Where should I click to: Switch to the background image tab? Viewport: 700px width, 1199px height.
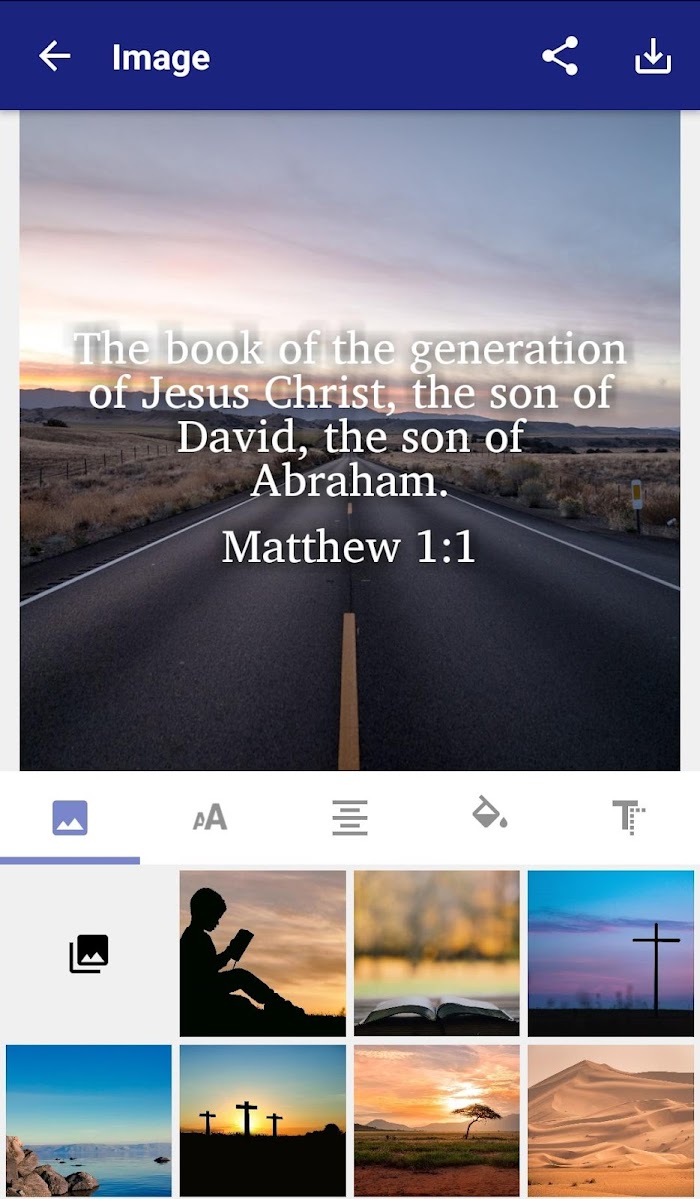70,817
